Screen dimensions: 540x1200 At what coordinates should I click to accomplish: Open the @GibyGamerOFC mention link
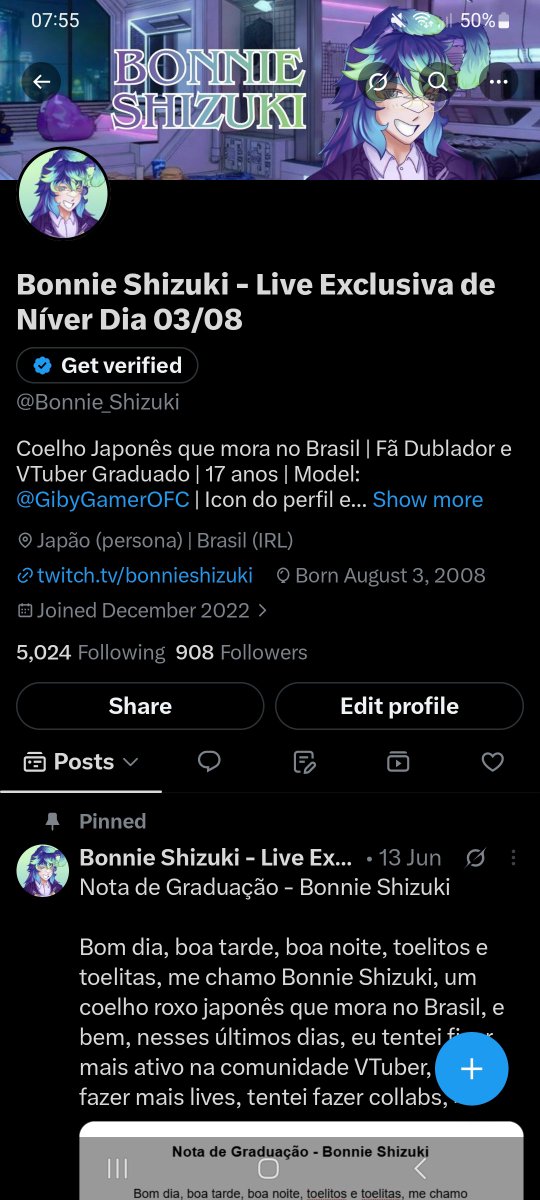[x=102, y=499]
